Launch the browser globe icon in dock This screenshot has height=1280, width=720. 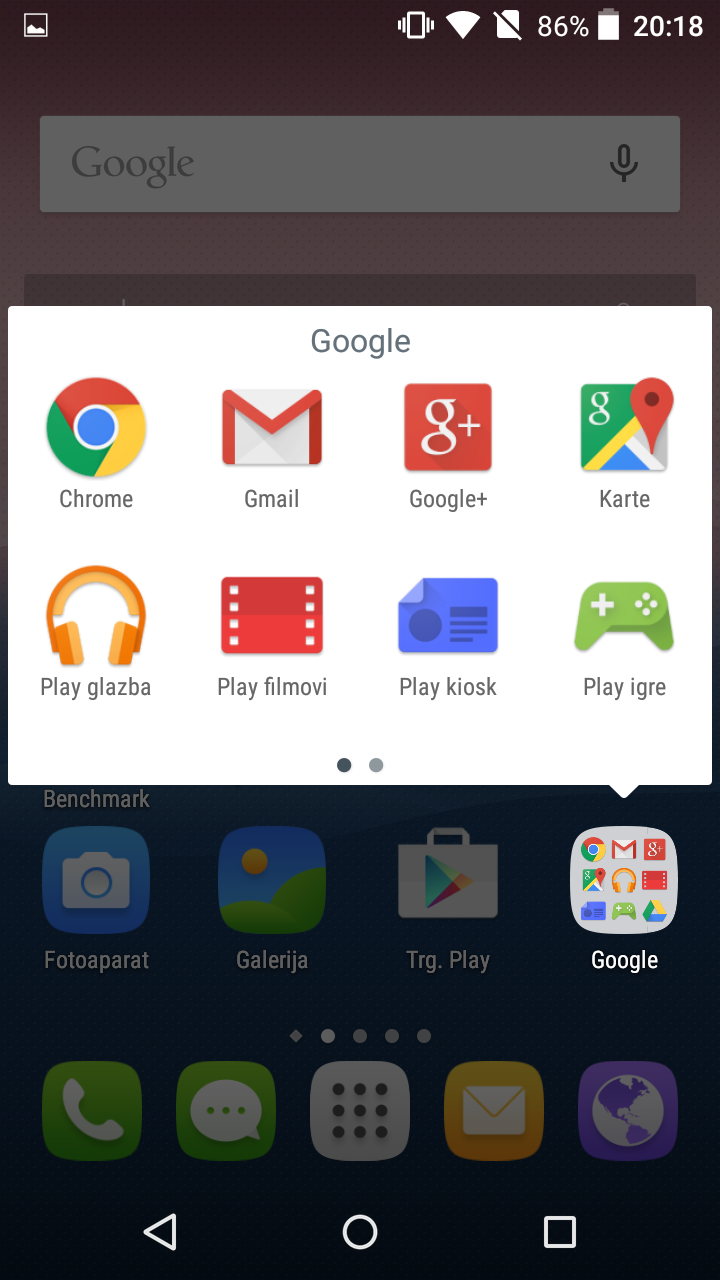pos(628,1110)
